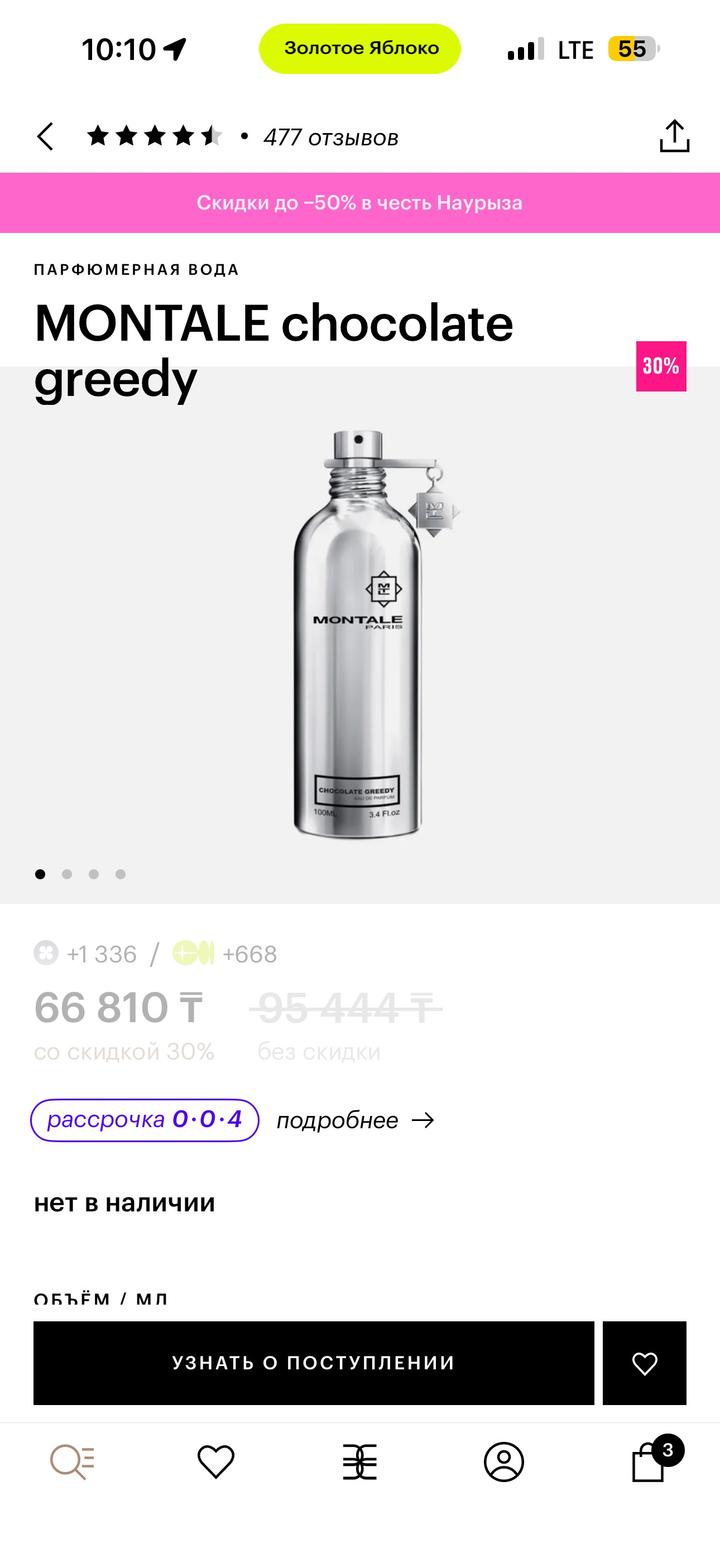Open the 477 отзывов reviews
Image resolution: width=720 pixels, height=1561 pixels.
[x=330, y=138]
